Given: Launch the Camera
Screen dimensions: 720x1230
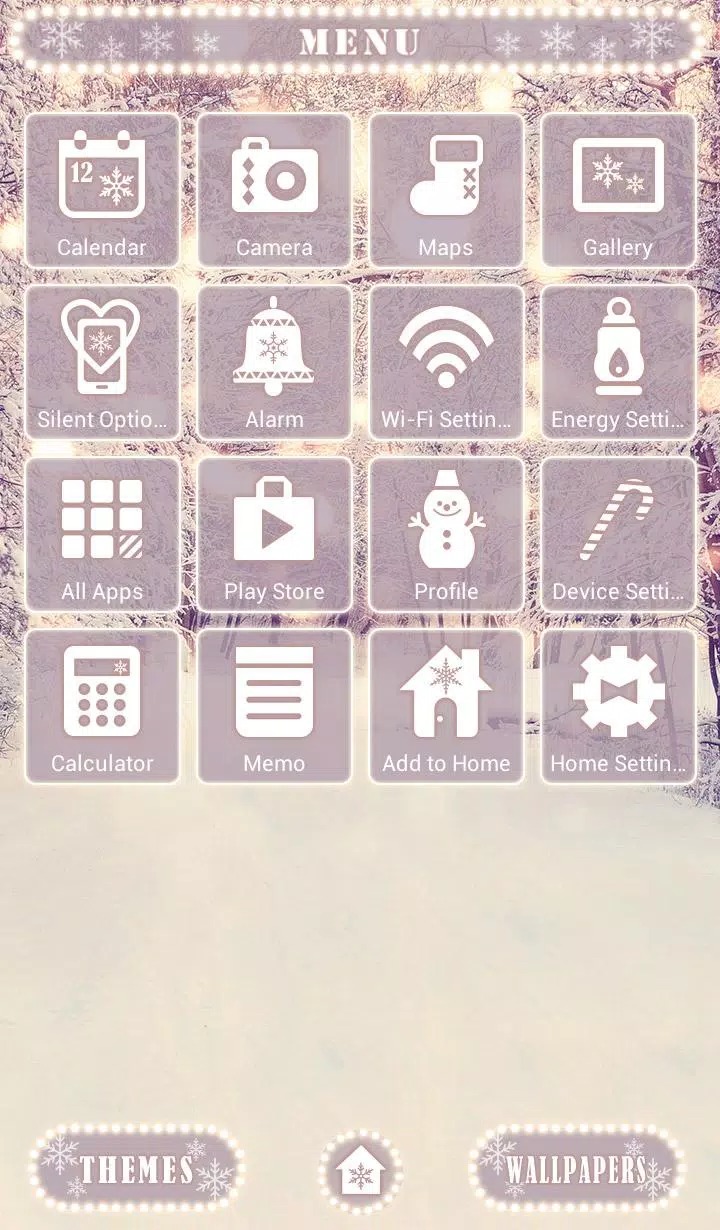Looking at the screenshot, I should [274, 190].
